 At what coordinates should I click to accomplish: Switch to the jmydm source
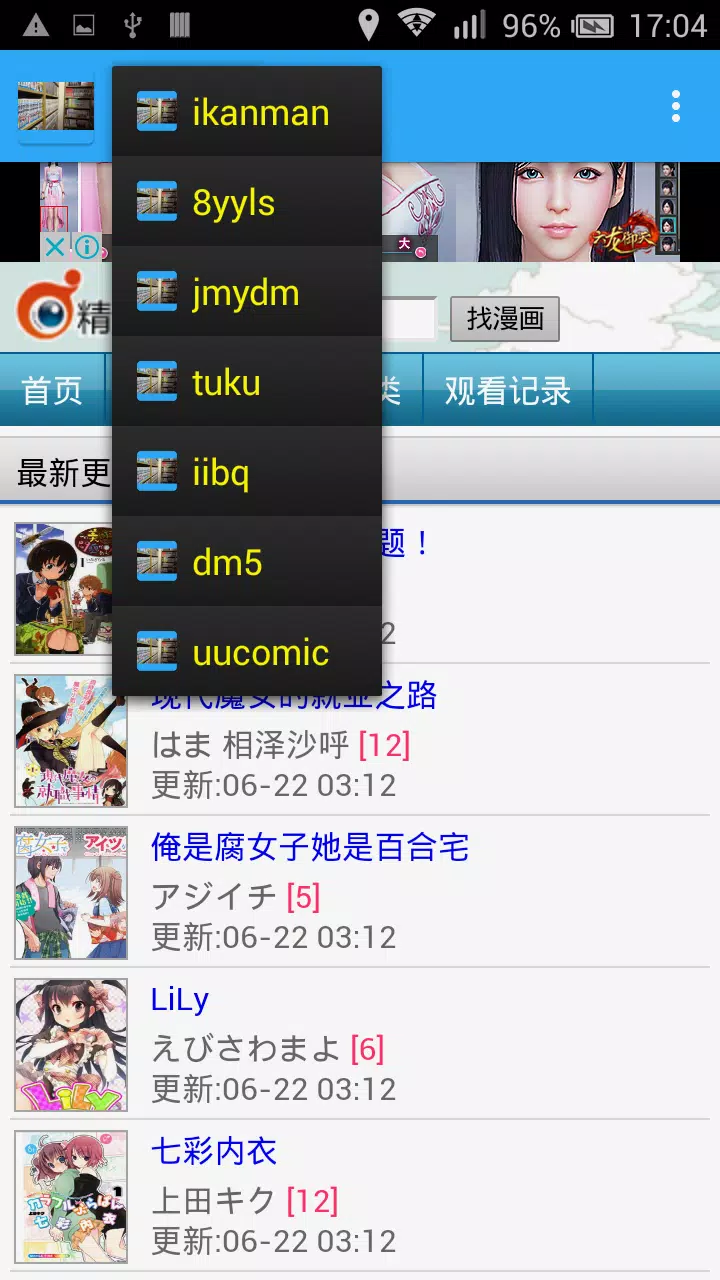coord(246,293)
